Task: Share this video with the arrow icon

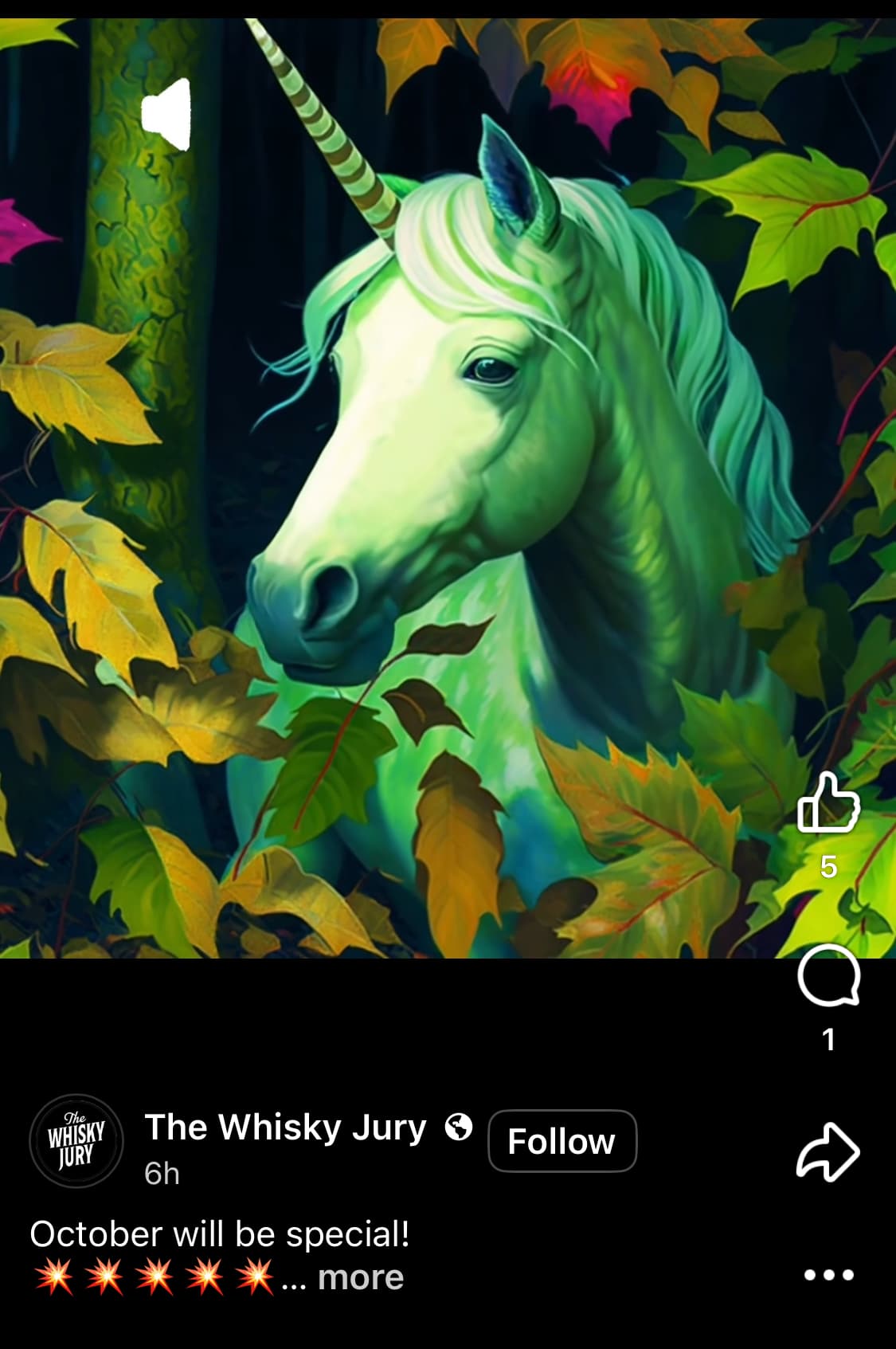Action: pos(828,1152)
